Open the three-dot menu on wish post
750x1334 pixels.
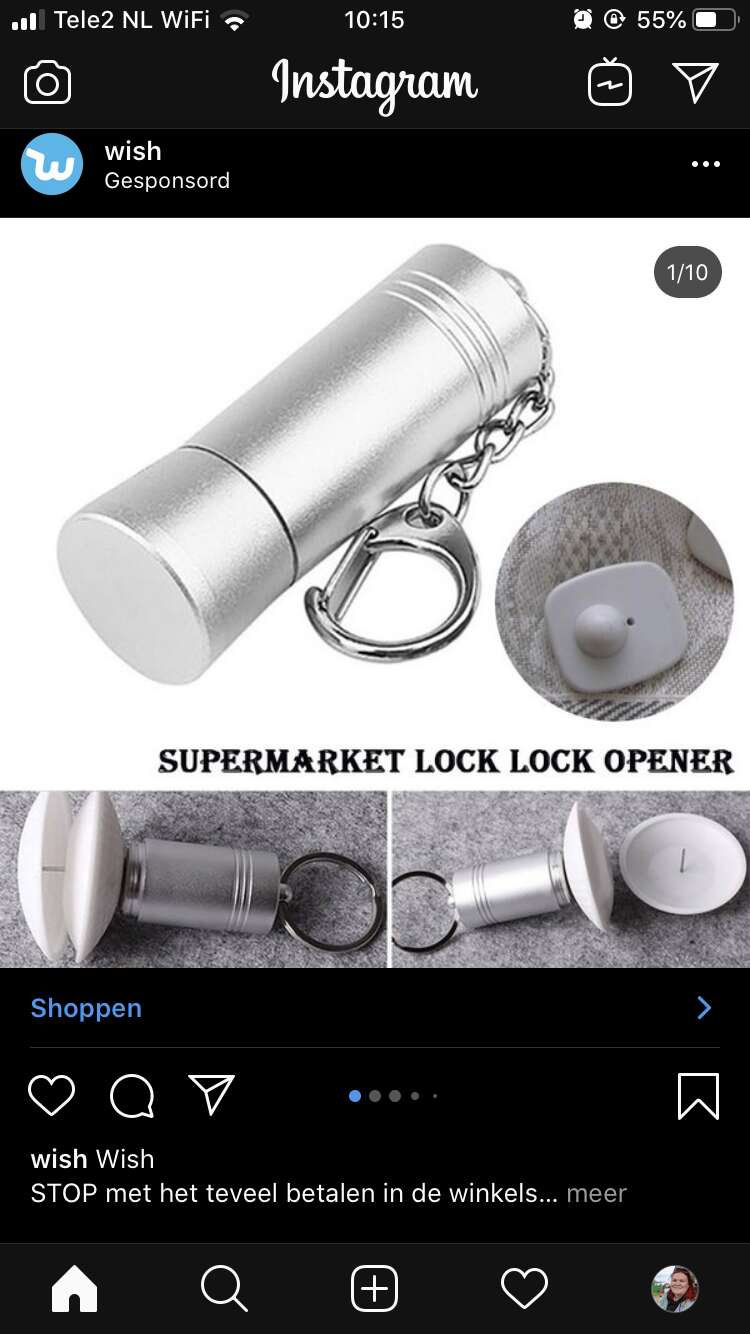click(706, 164)
